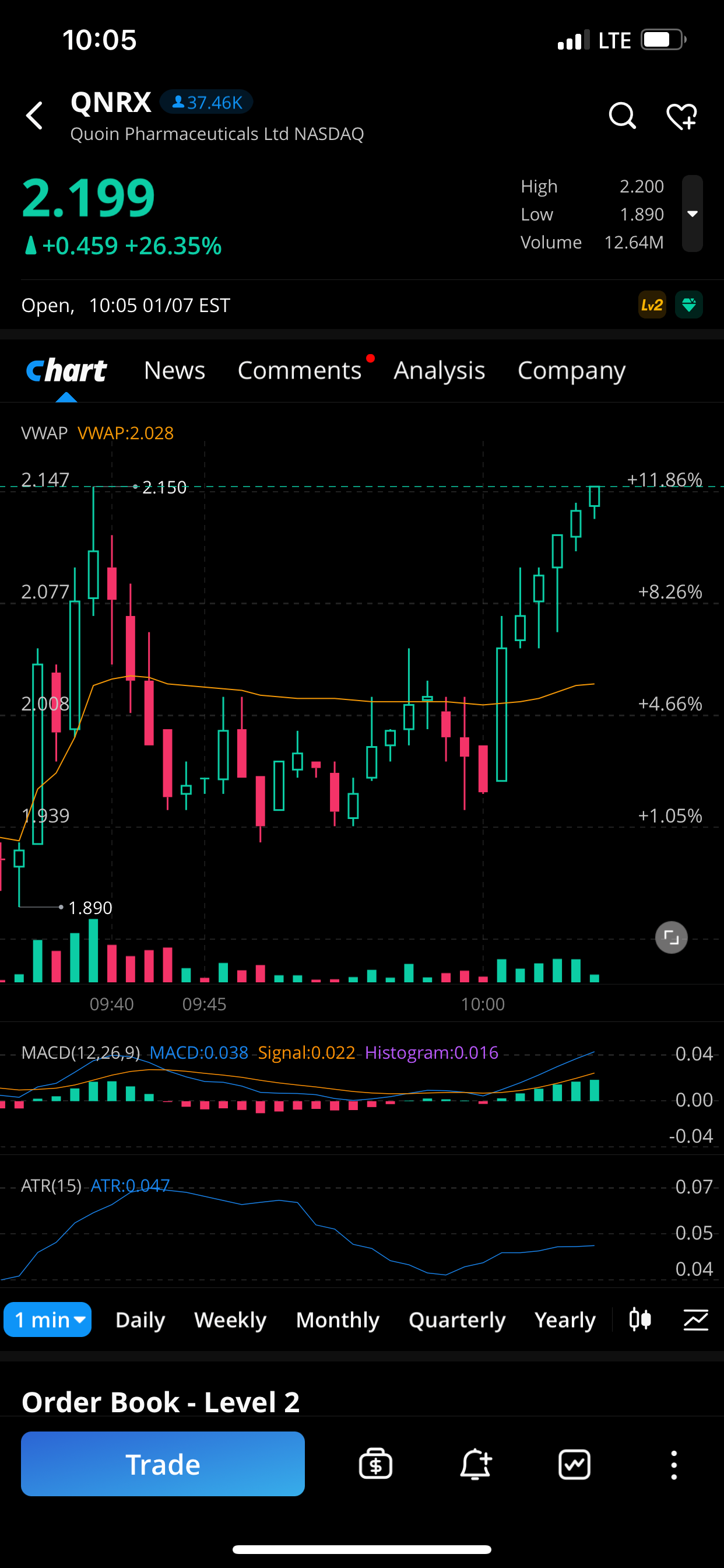
Task: Select the Weekly chart interval
Action: point(230,1319)
